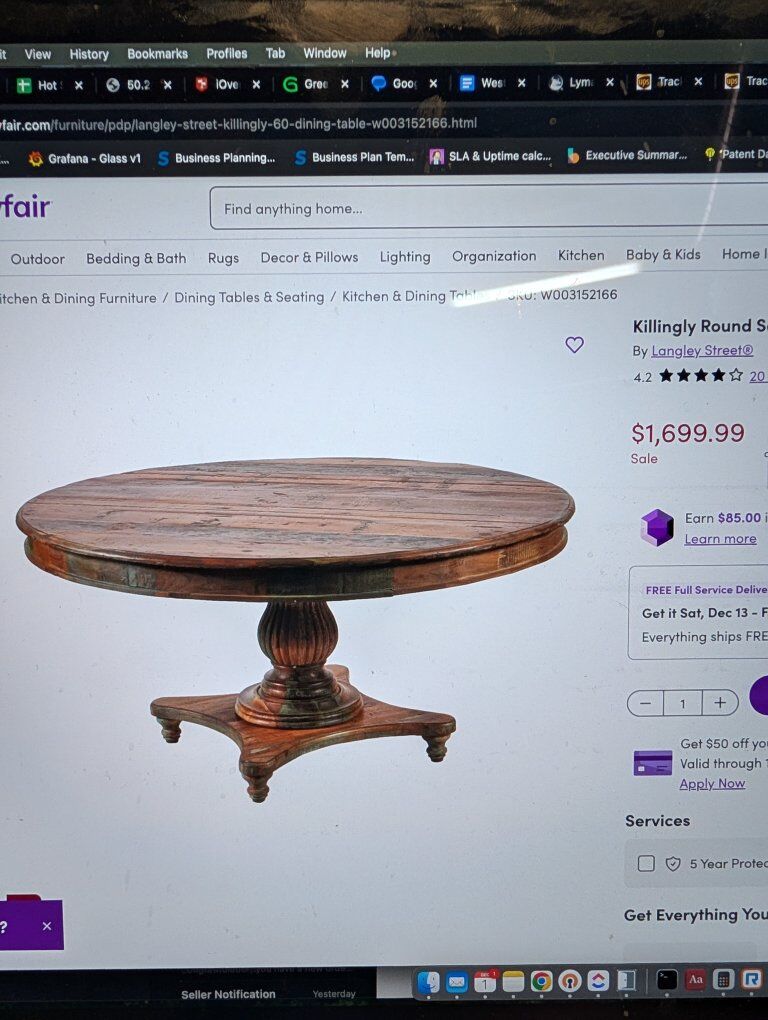The width and height of the screenshot is (768, 1020).
Task: Tap the Apply Now credit card link
Action: (x=712, y=783)
